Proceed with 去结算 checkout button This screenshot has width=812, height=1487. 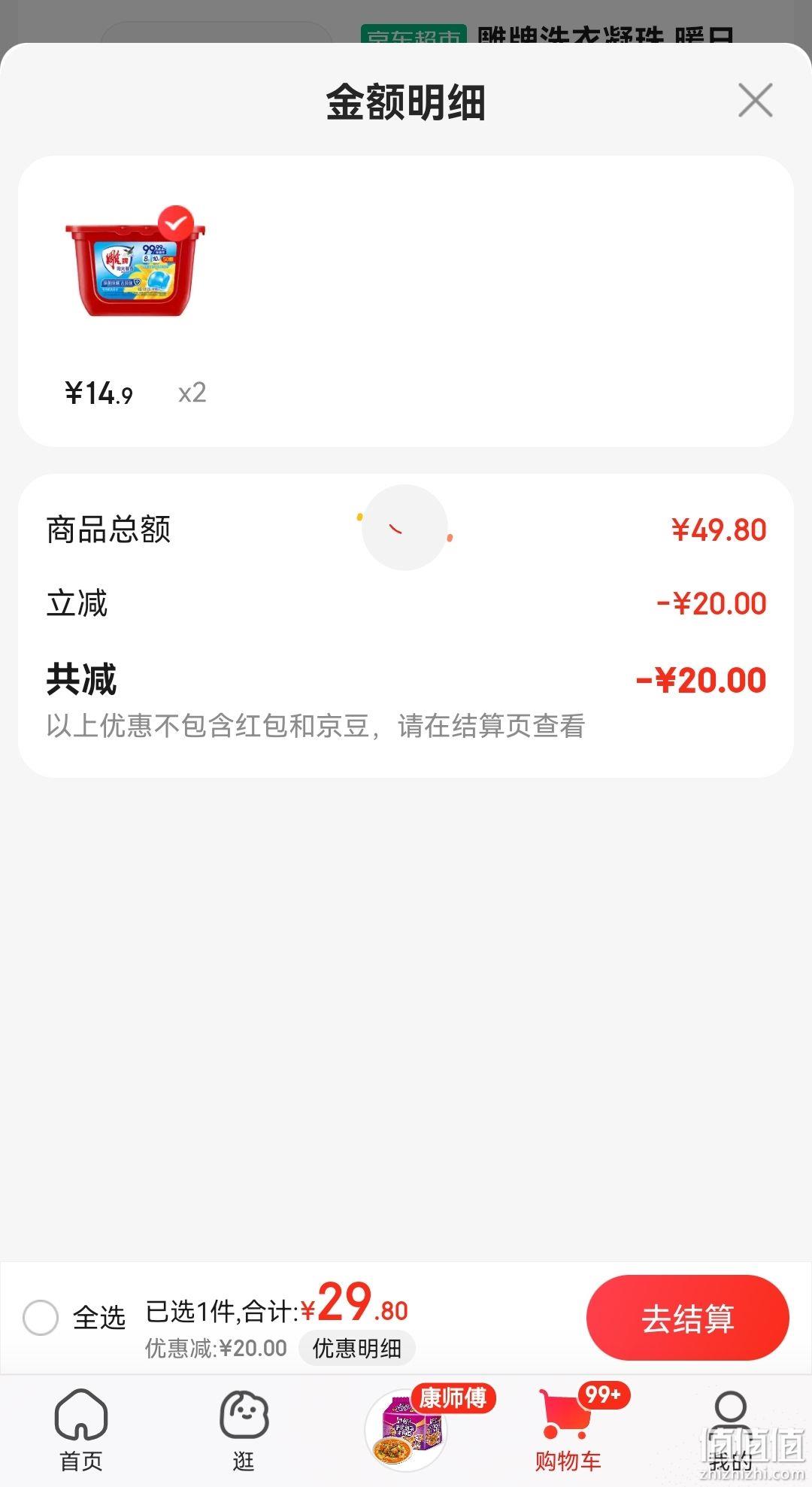point(687,1318)
